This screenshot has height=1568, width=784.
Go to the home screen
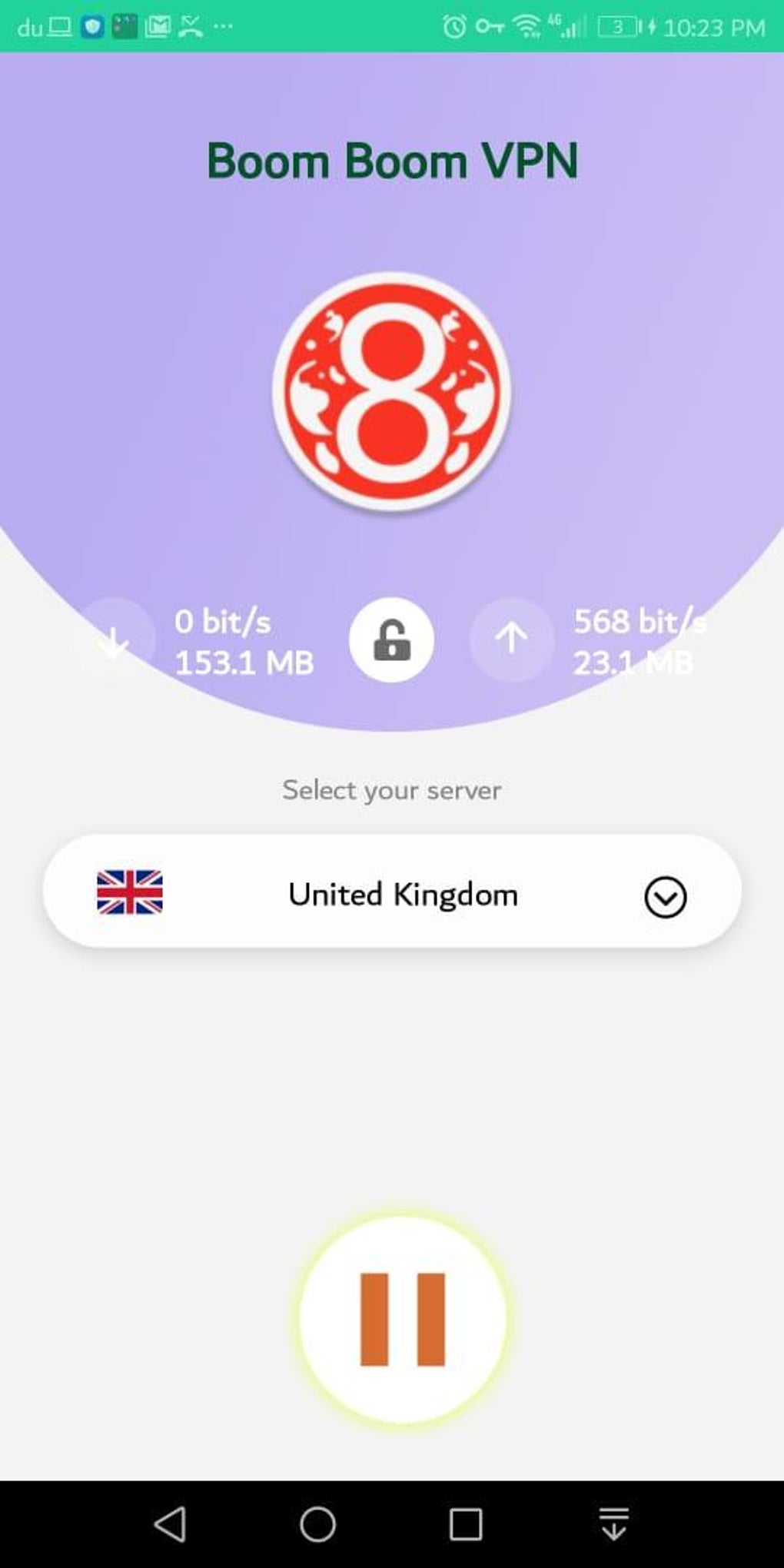point(317,1523)
